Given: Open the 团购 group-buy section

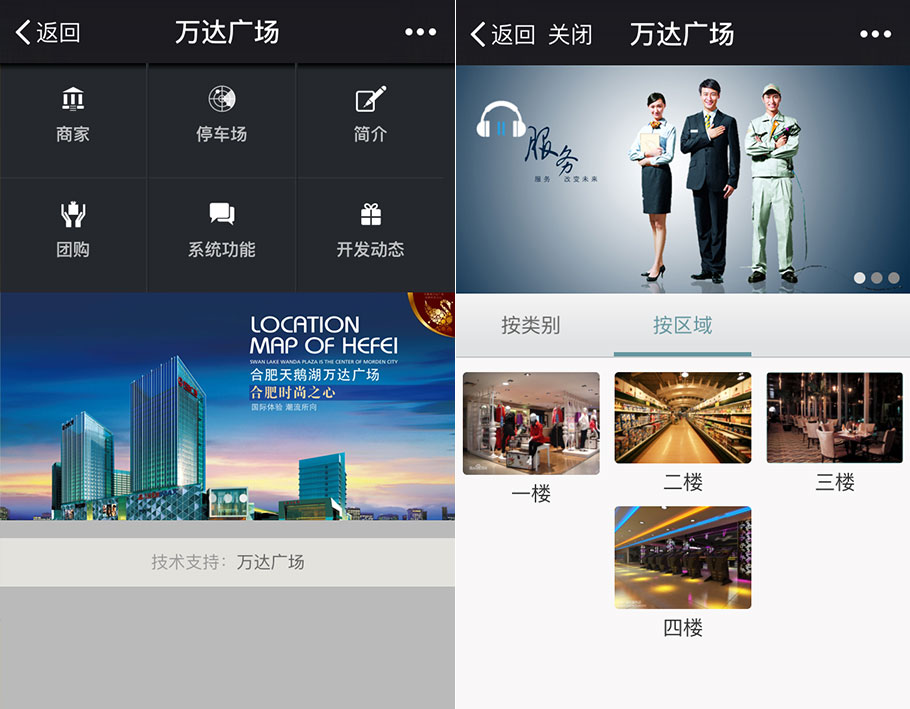Looking at the screenshot, I should point(73,231).
